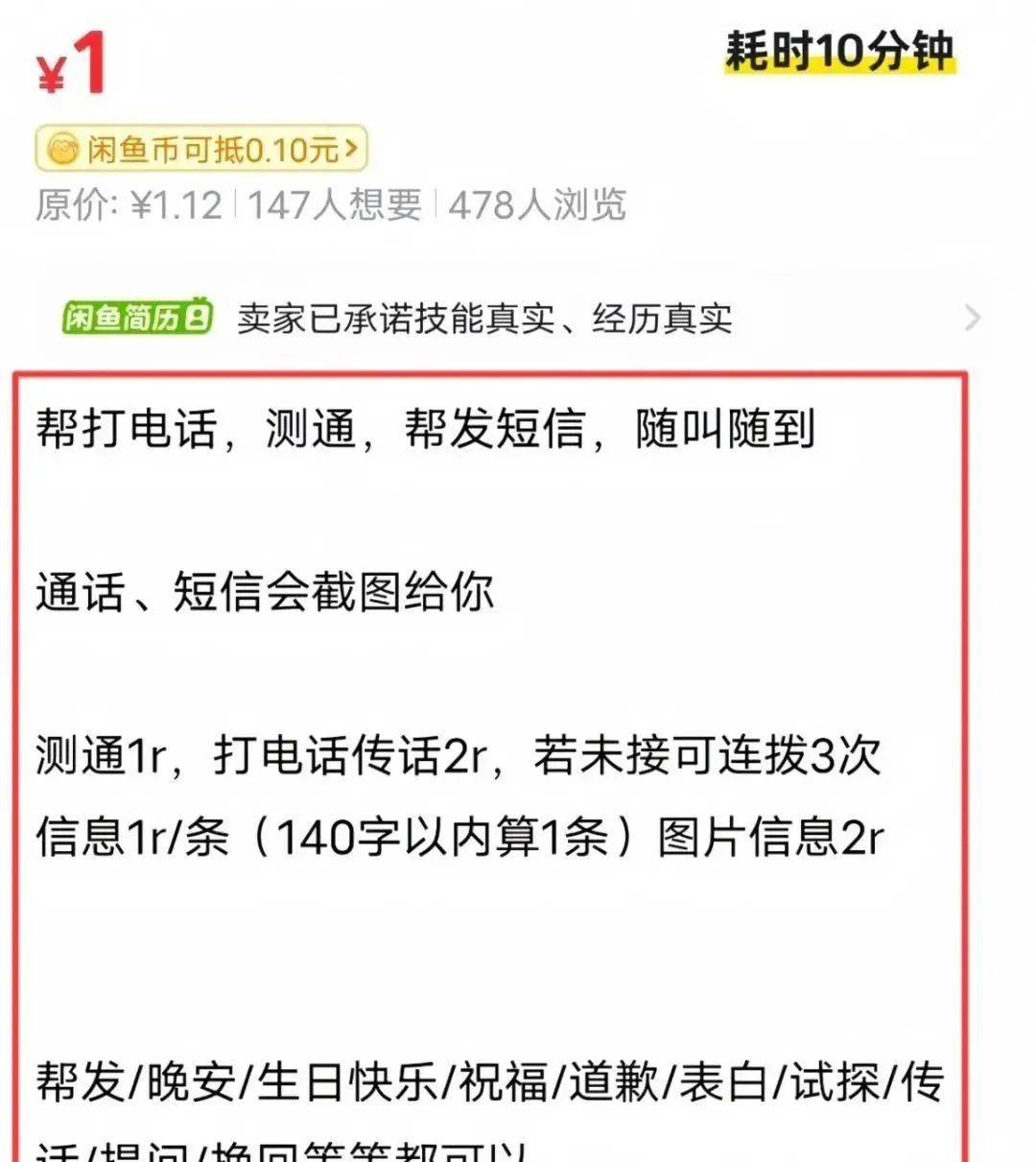Open the 闲鱼简历 seller promise row
Viewport: 1036px width, 1162px height.
click(518, 318)
